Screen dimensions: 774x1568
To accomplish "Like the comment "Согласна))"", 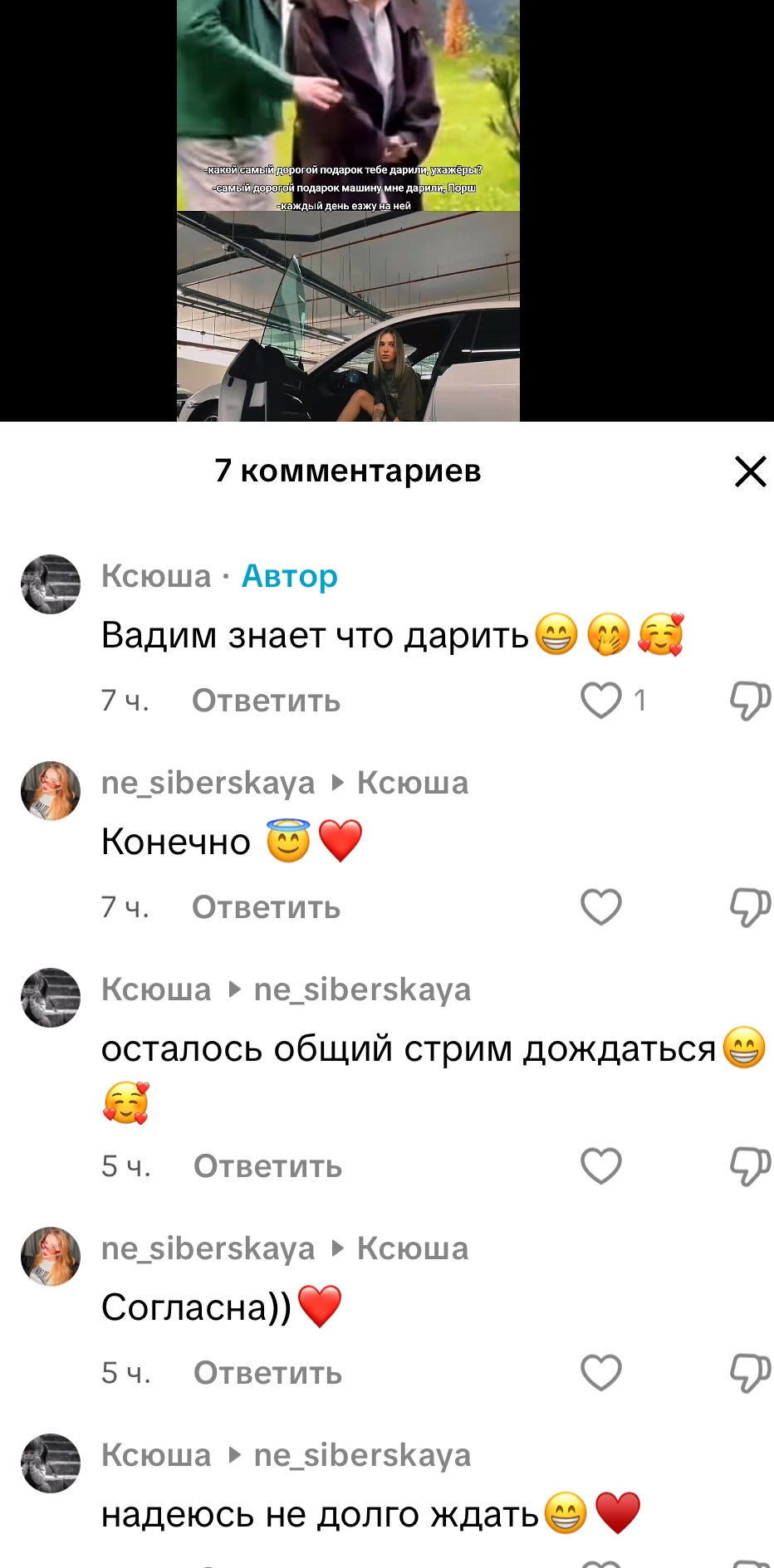I will pyautogui.click(x=601, y=1372).
